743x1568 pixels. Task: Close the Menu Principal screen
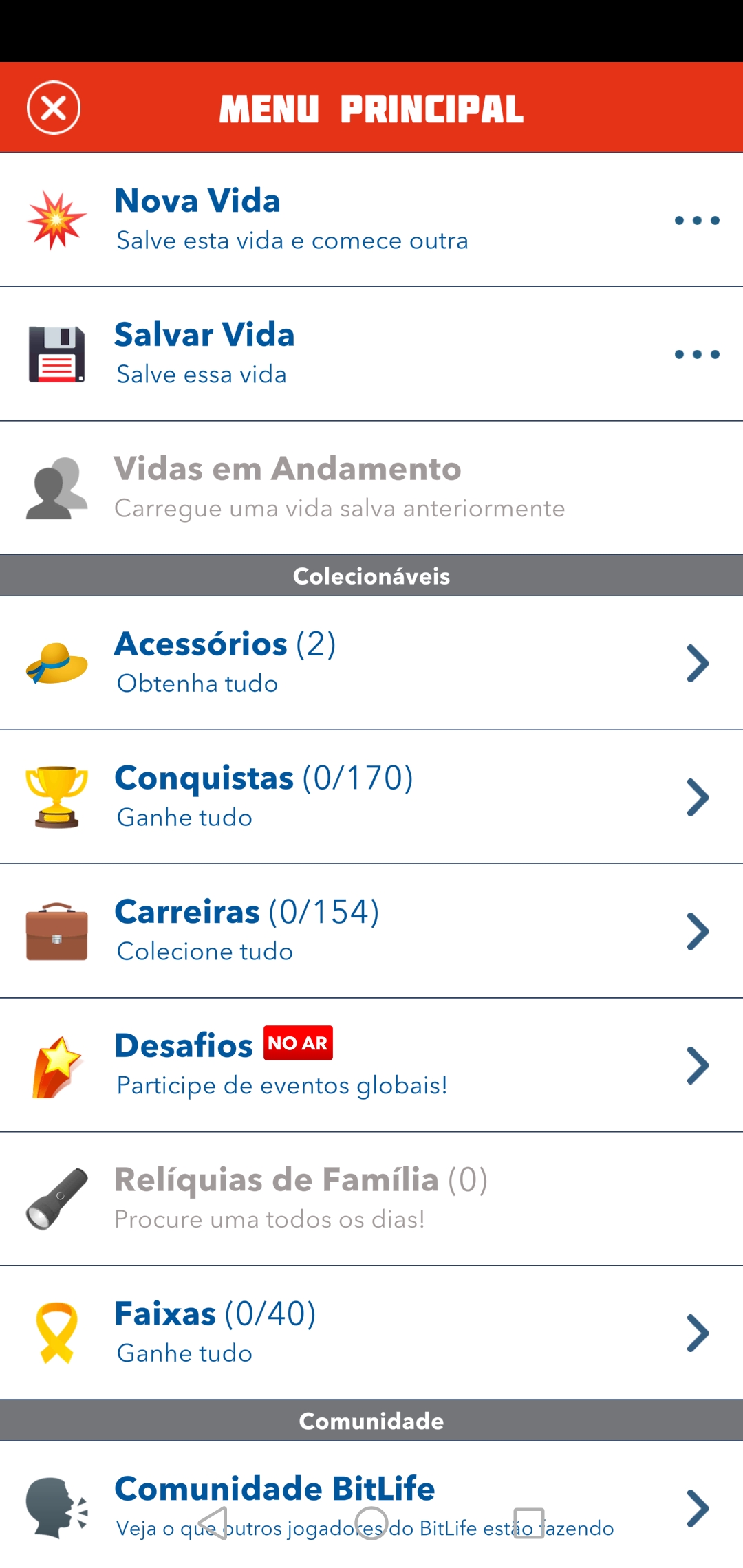54,108
